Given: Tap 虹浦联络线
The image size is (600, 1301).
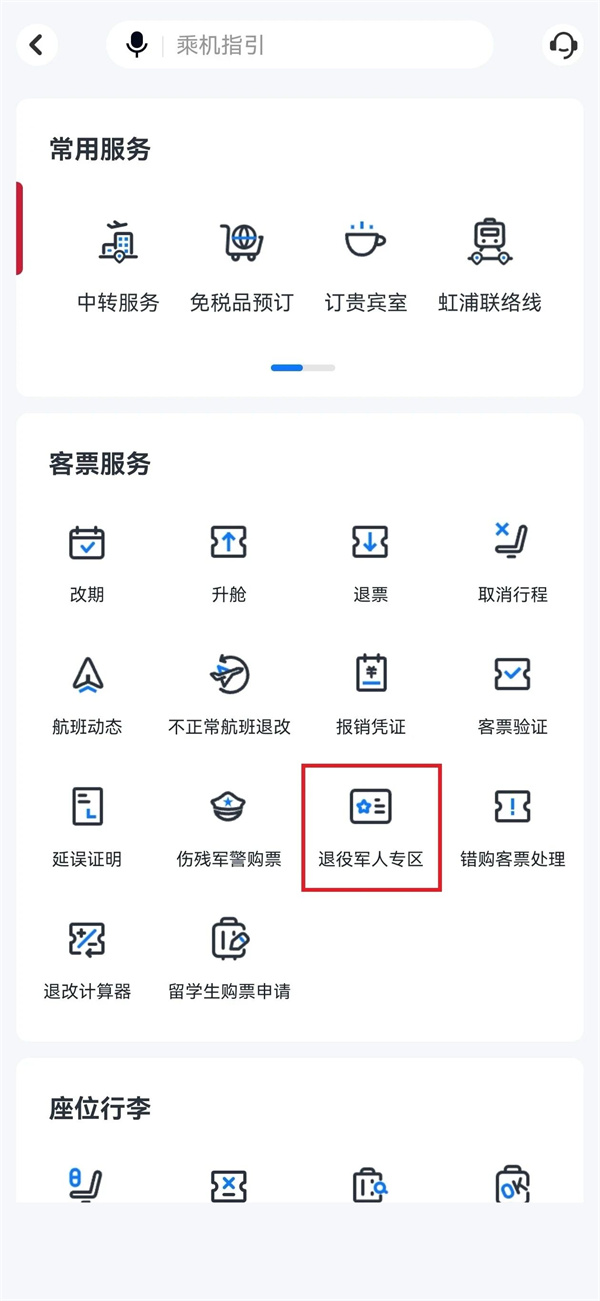Looking at the screenshot, I should pyautogui.click(x=490, y=265).
